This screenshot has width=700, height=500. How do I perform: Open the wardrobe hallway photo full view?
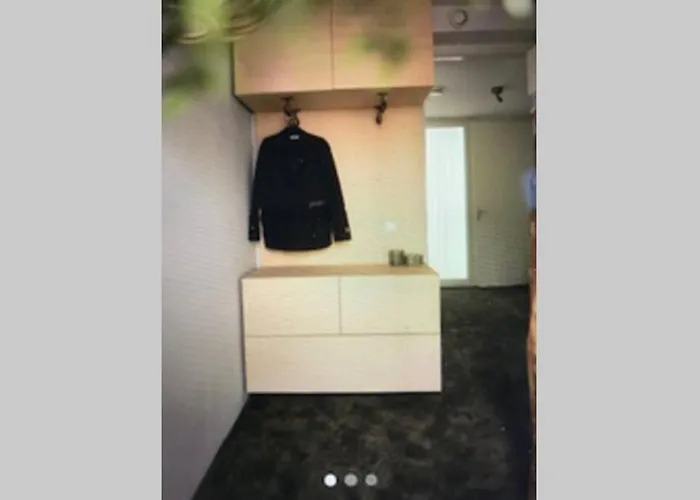(349, 240)
